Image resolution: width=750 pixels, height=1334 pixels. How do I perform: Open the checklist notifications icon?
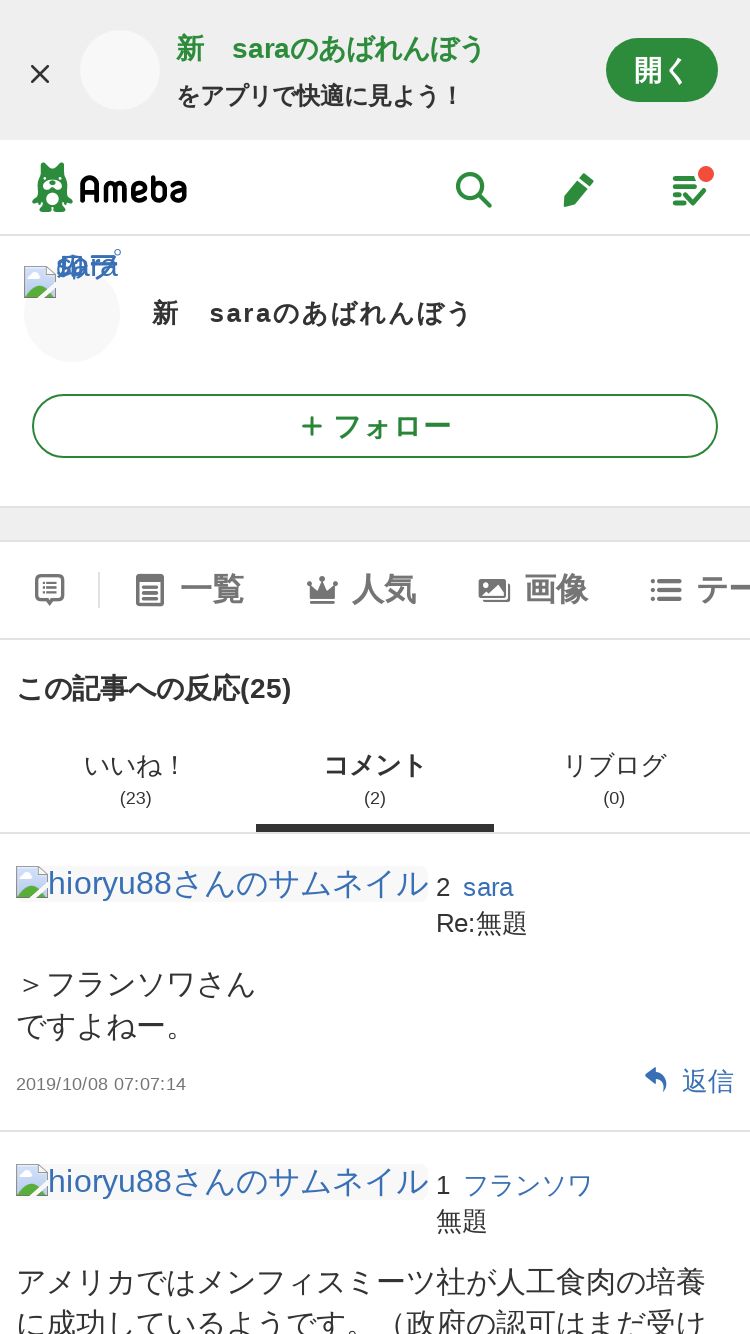[x=689, y=188]
